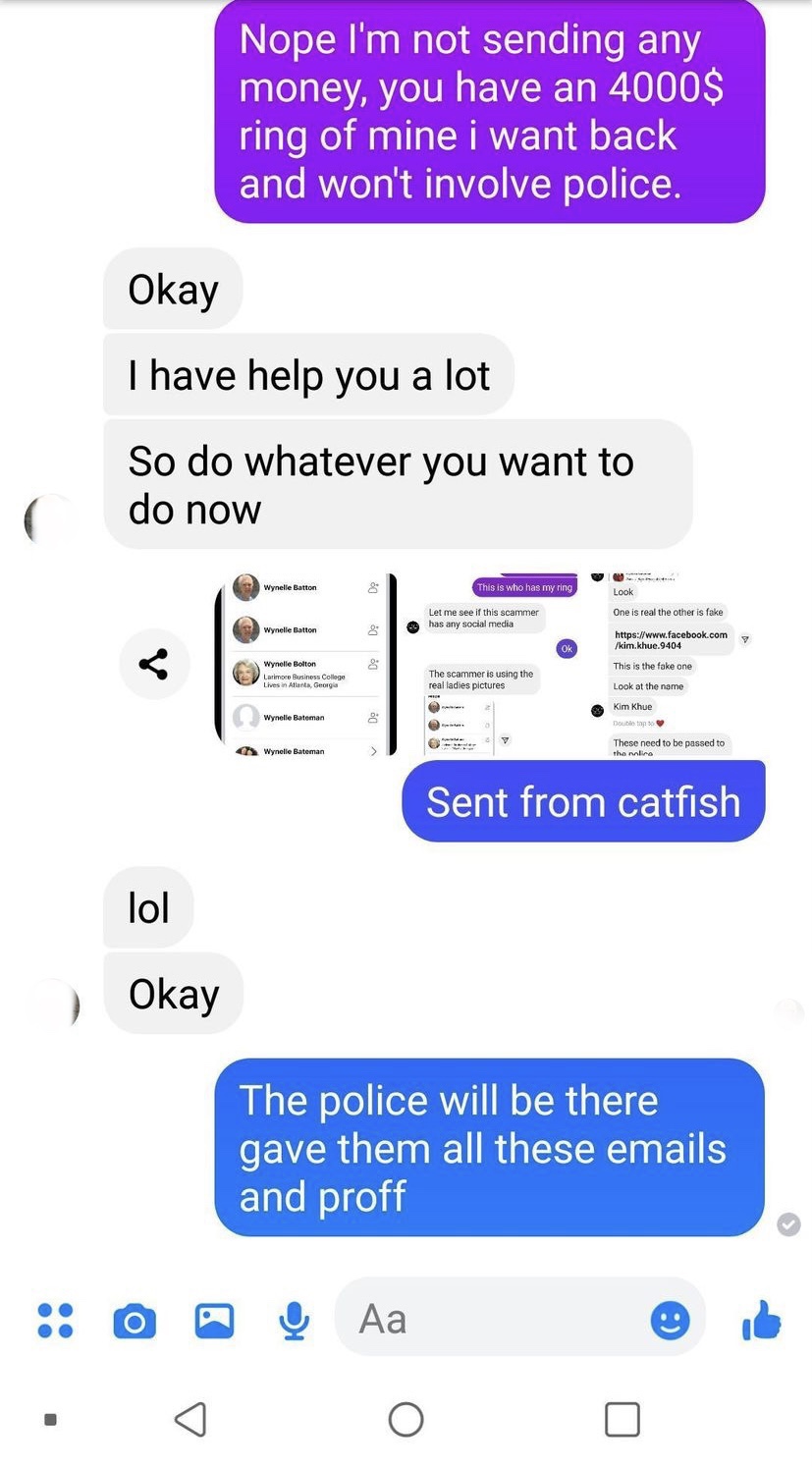Go back using the system back button
Screen dimensions: 812x1467
[x=190, y=1419]
